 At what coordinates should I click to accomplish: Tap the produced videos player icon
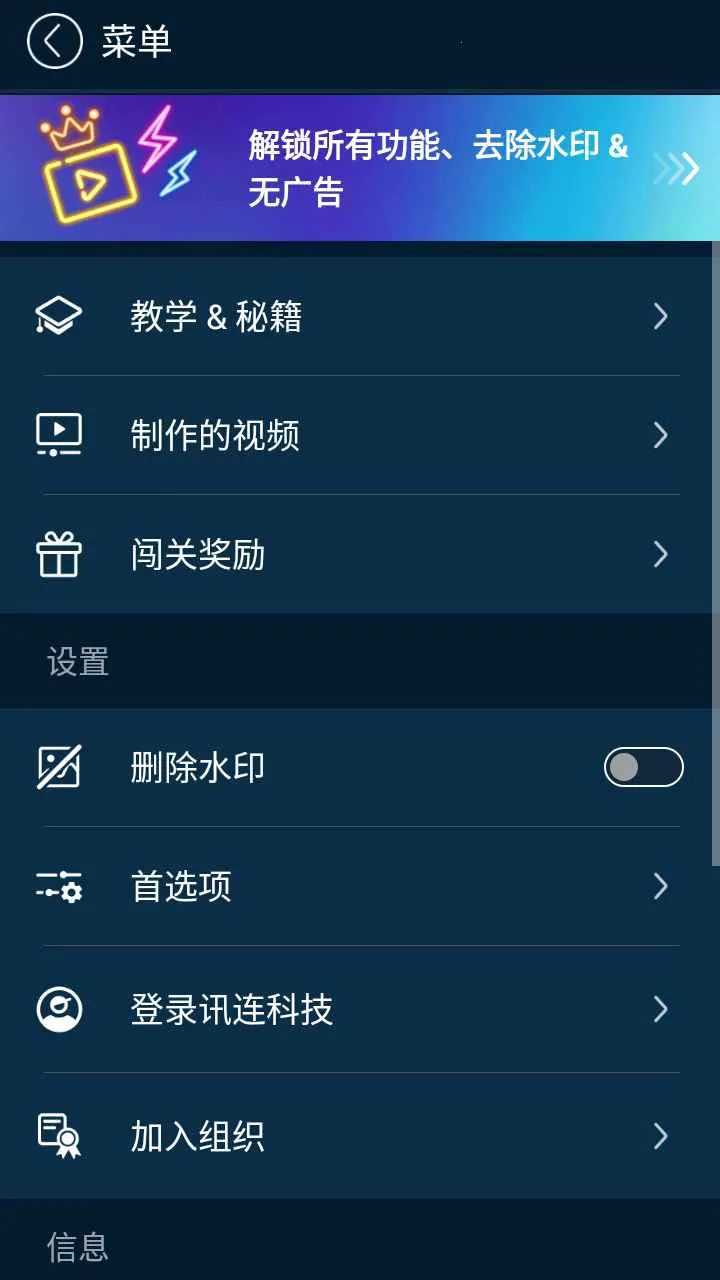click(58, 434)
